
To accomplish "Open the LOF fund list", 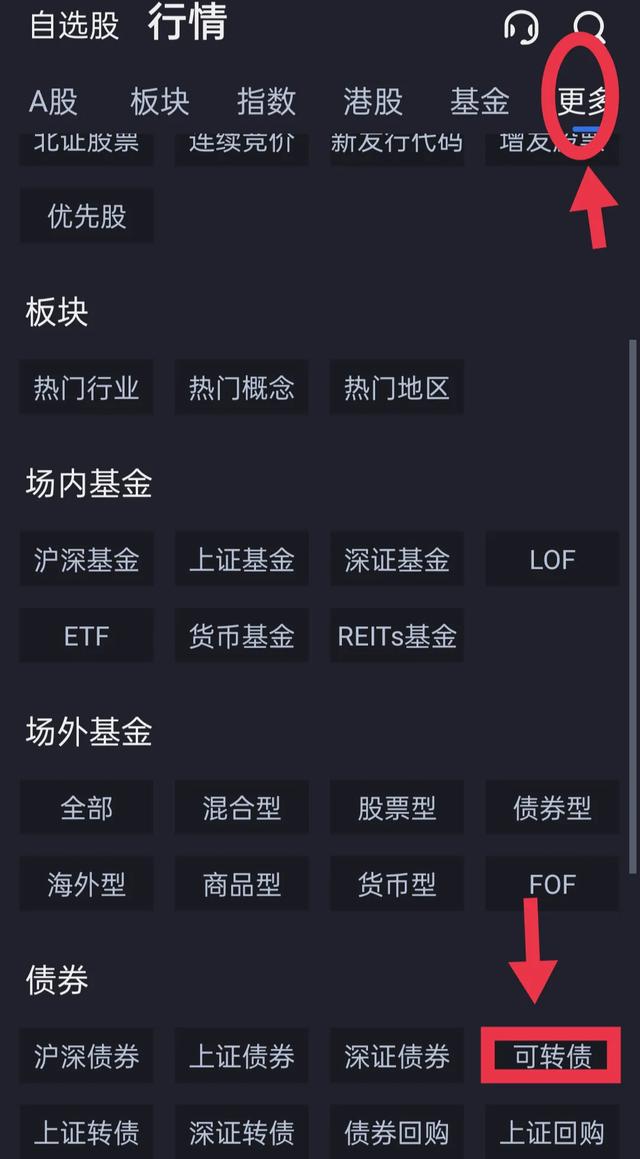I will [552, 560].
